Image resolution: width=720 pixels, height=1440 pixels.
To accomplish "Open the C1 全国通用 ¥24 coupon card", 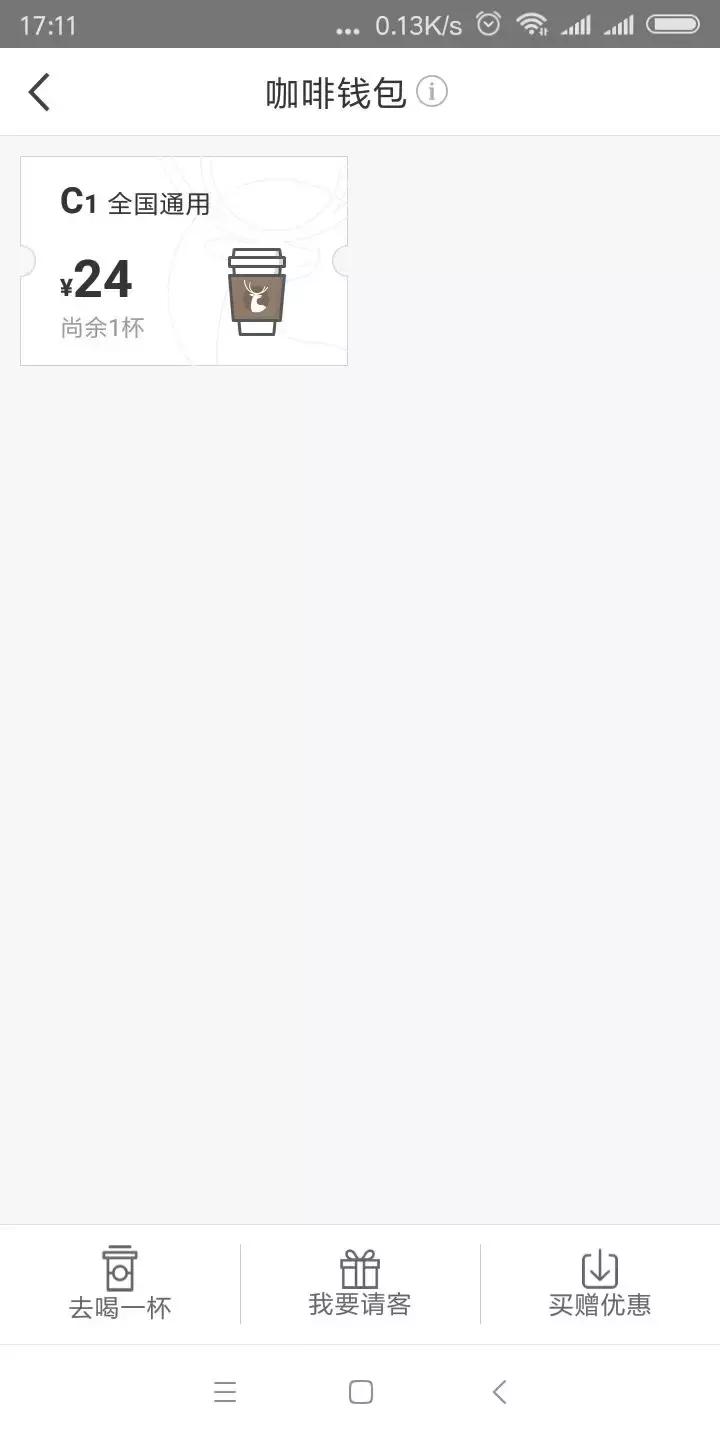I will point(184,261).
